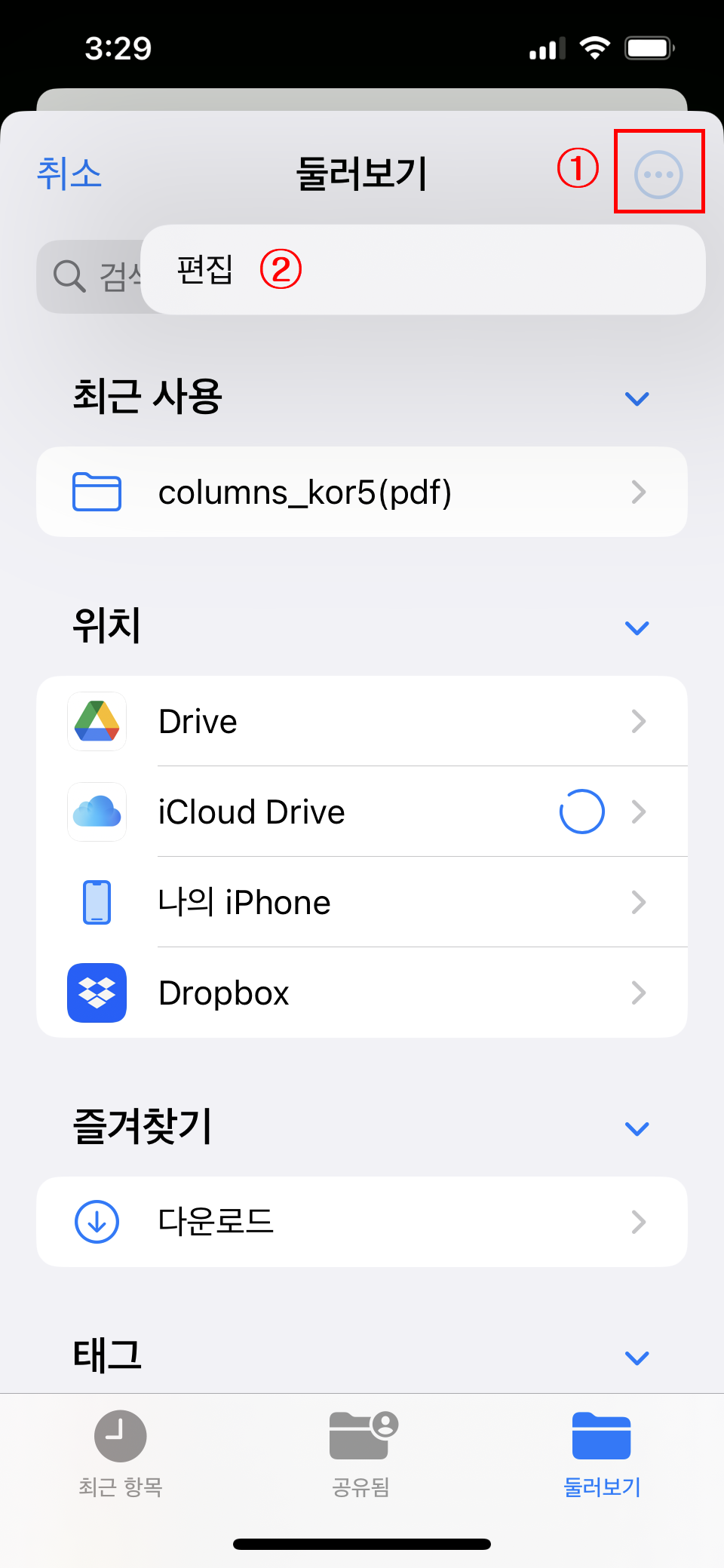Collapse the 태그 section
This screenshot has height=1568, width=724.
pyautogui.click(x=637, y=1358)
